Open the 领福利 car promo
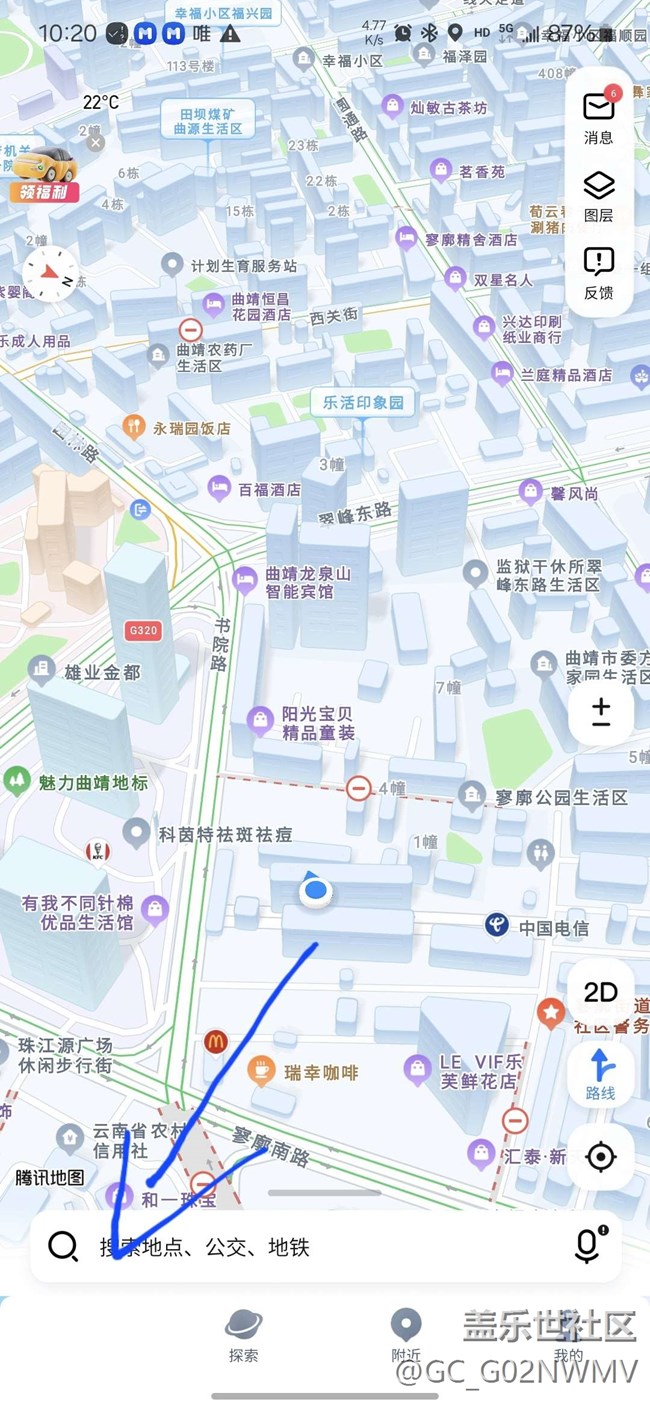The width and height of the screenshot is (650, 1408). 45,172
